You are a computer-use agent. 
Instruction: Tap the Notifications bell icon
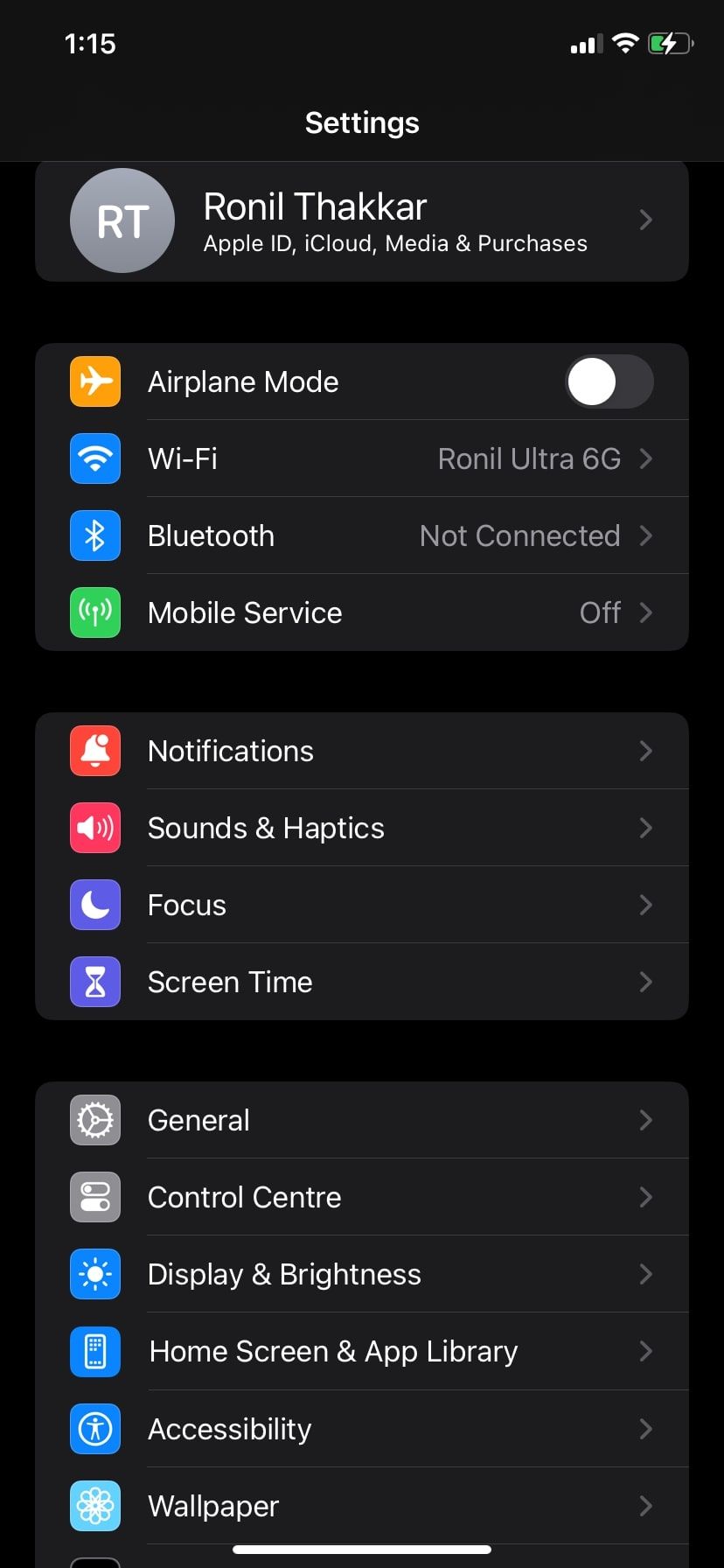(x=94, y=751)
